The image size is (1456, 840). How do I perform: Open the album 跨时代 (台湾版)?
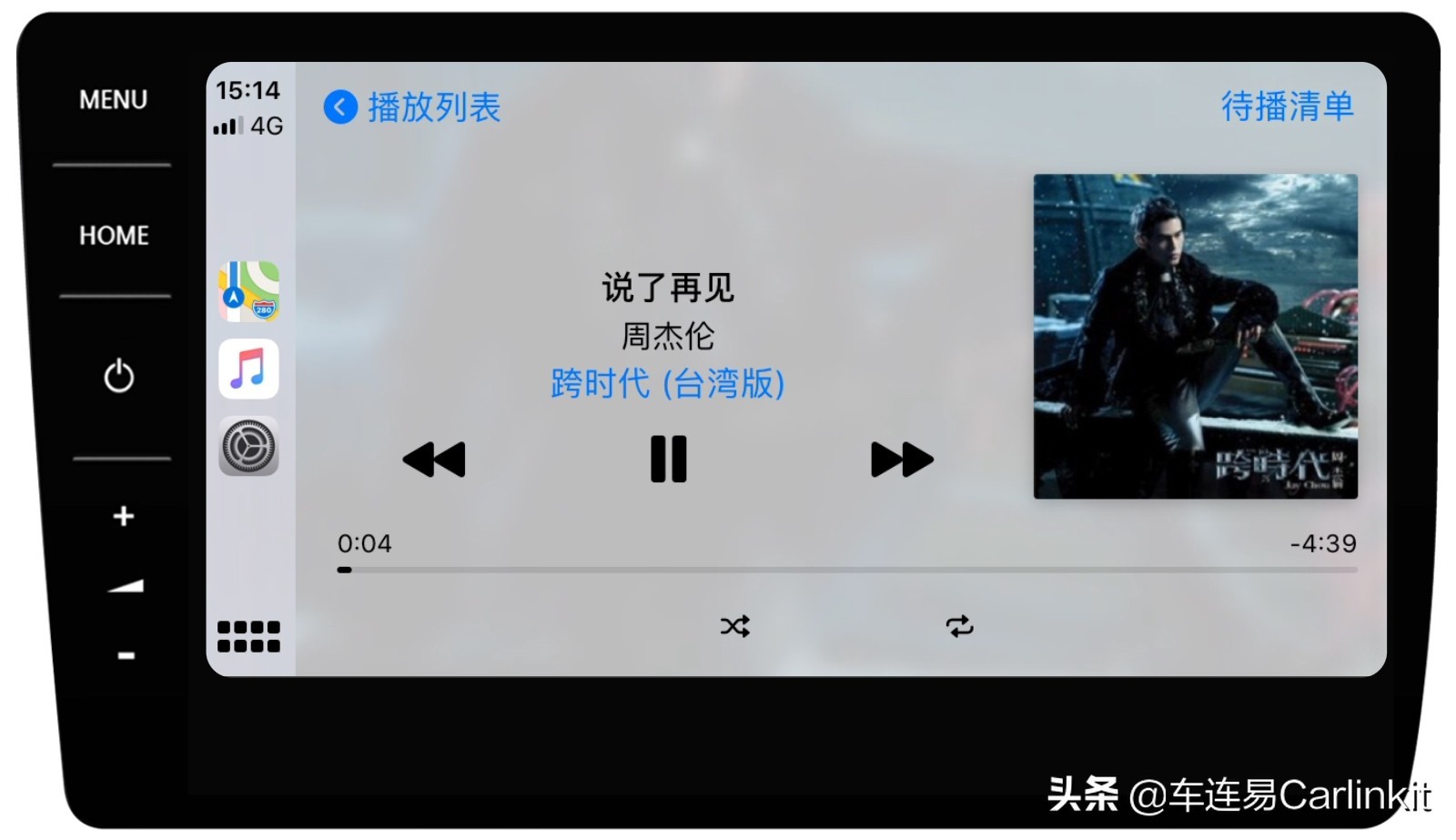click(668, 384)
